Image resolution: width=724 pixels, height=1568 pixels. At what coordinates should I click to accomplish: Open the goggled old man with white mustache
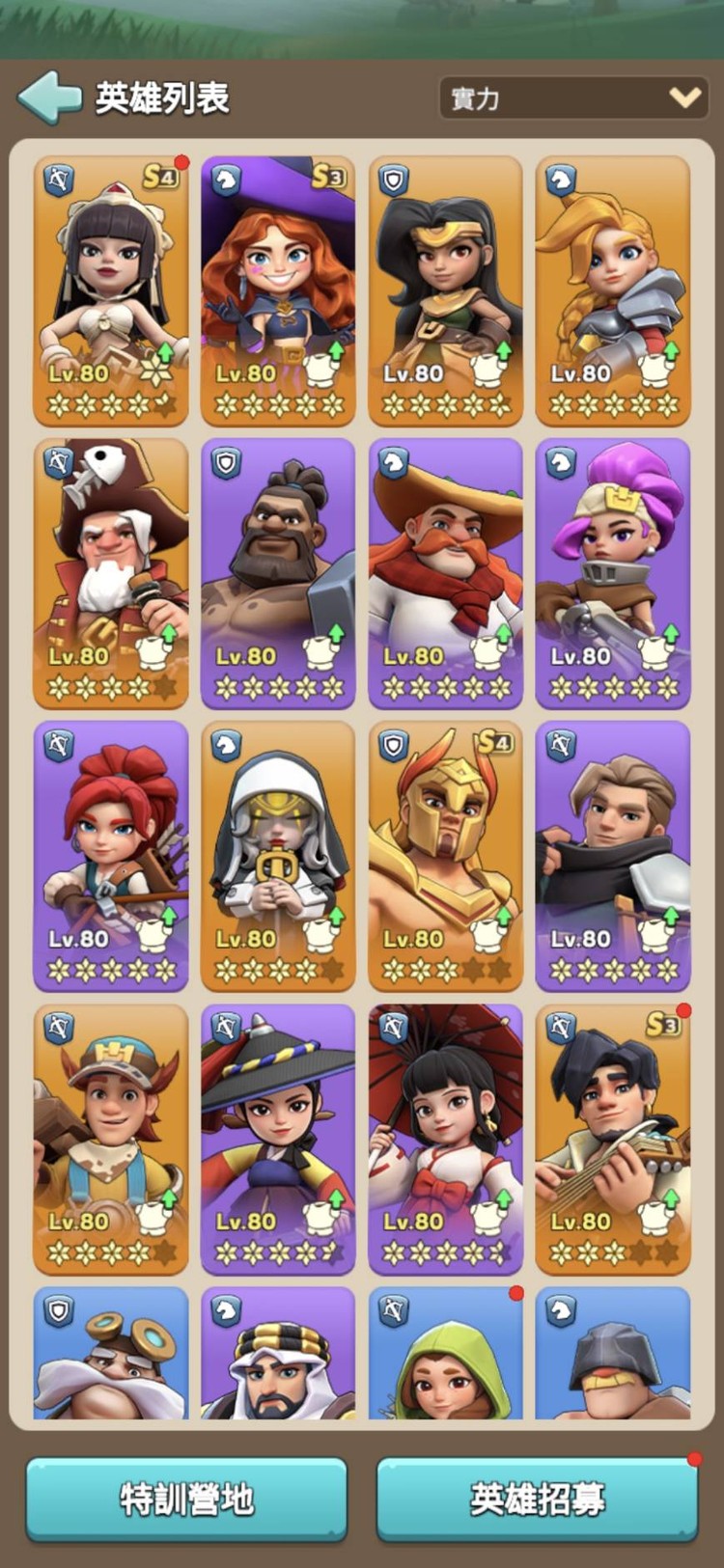[x=111, y=1356]
